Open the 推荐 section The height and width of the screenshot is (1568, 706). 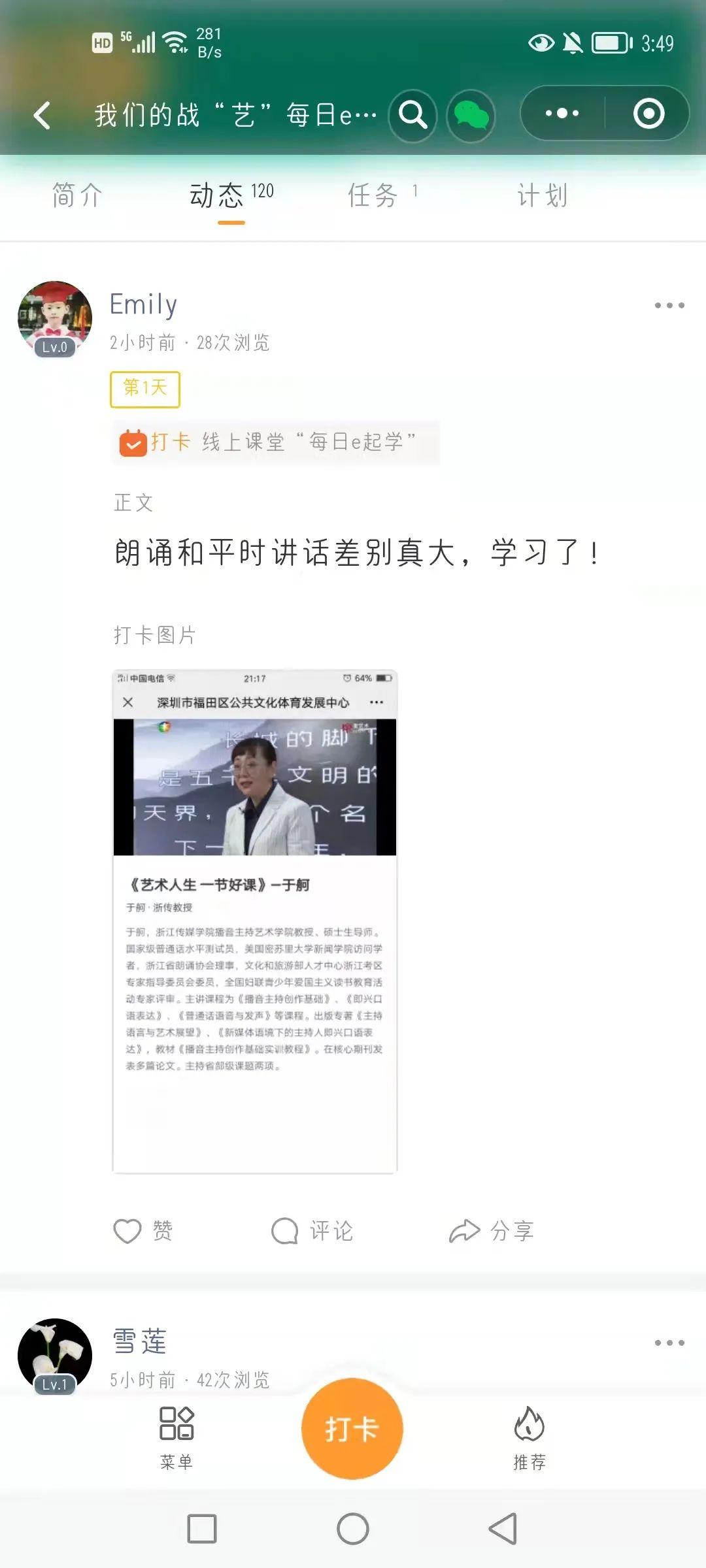[x=529, y=1437]
